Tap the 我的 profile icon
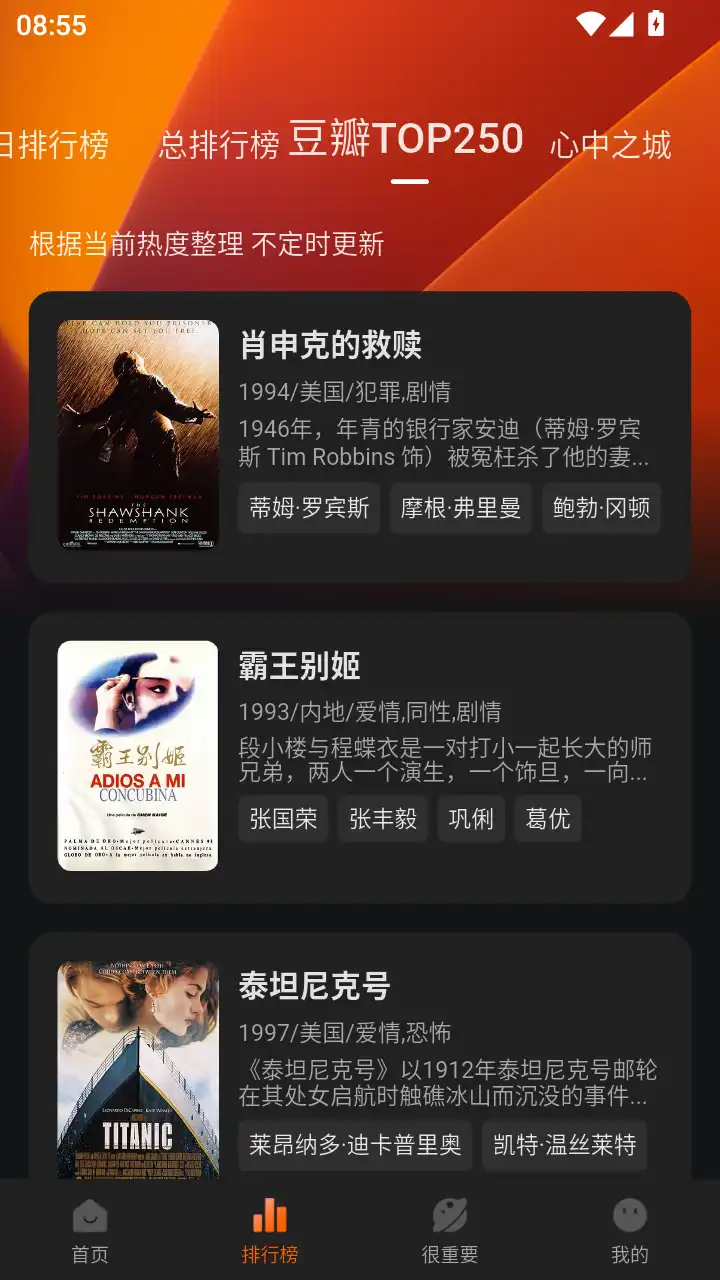Screen dimensions: 720x1280 coord(630,1216)
